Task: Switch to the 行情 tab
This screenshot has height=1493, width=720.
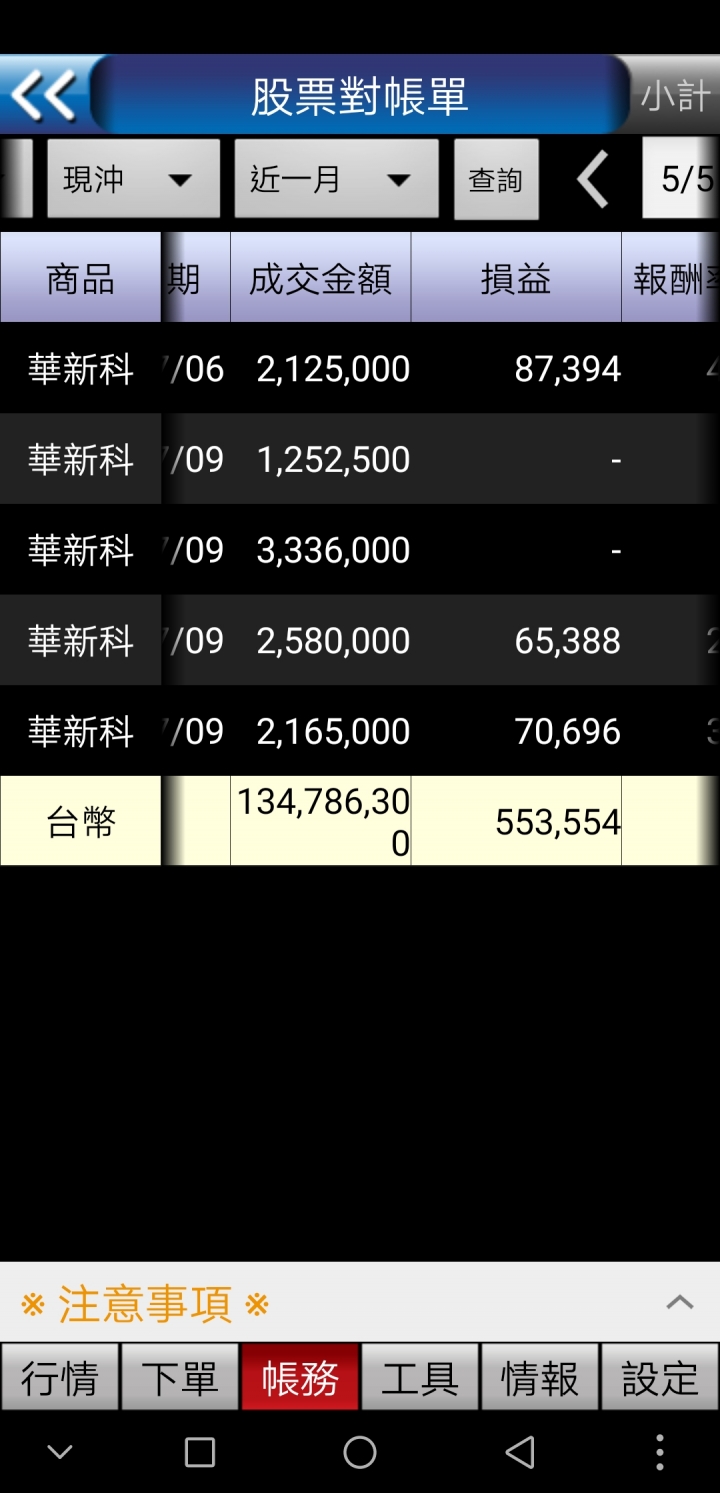Action: (60, 1378)
